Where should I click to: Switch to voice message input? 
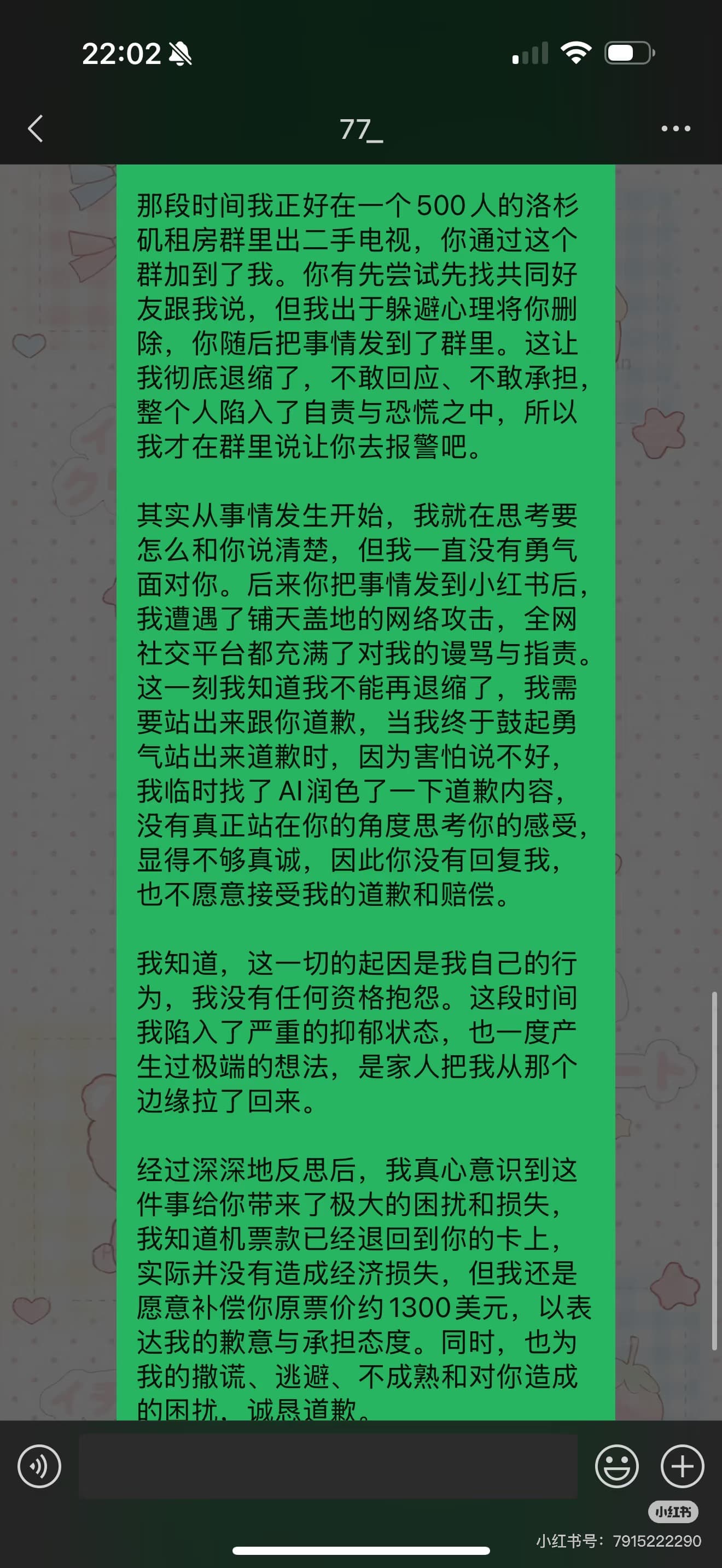tap(39, 1466)
